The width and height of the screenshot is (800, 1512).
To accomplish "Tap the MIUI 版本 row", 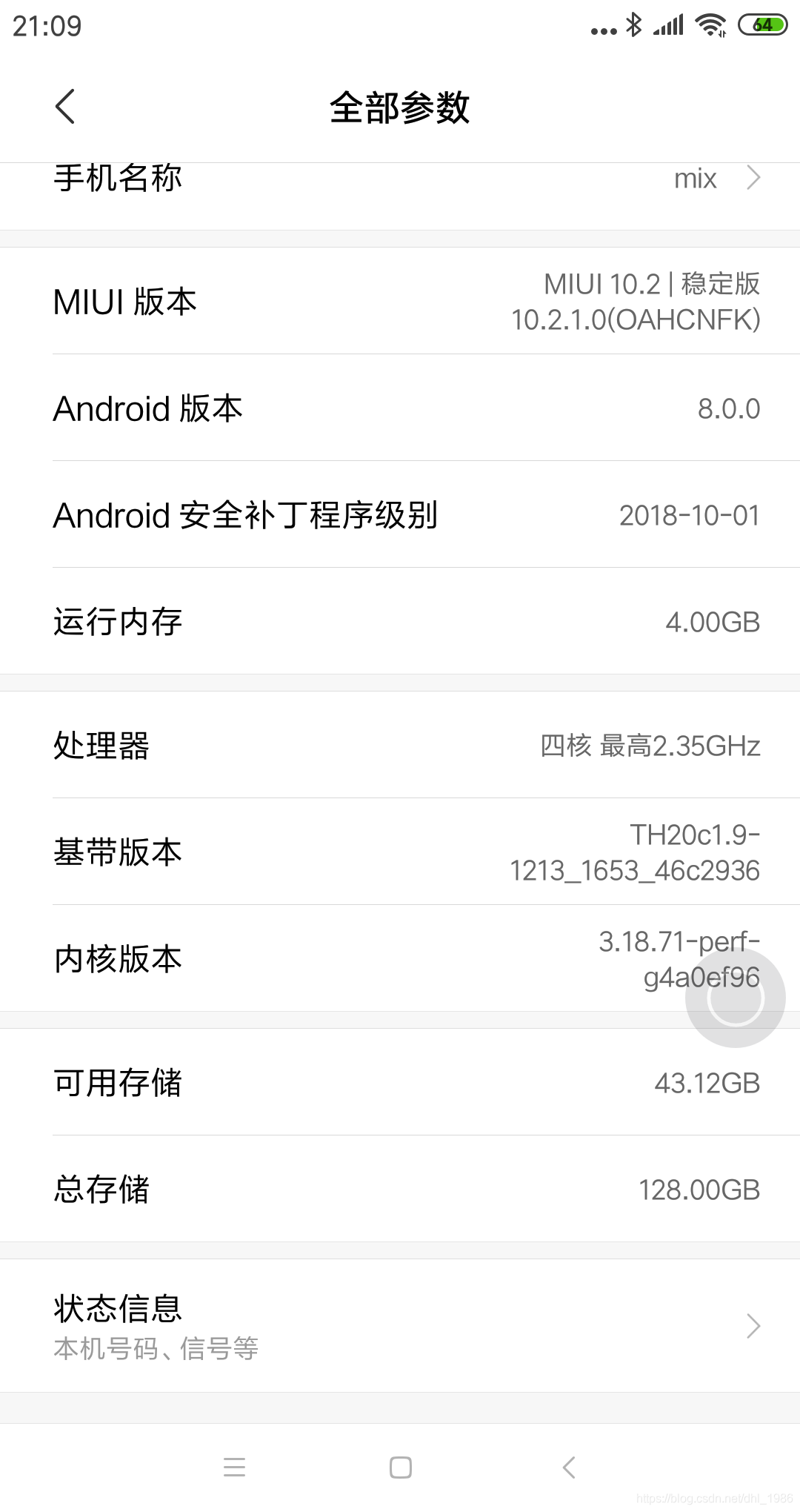I will coord(400,301).
